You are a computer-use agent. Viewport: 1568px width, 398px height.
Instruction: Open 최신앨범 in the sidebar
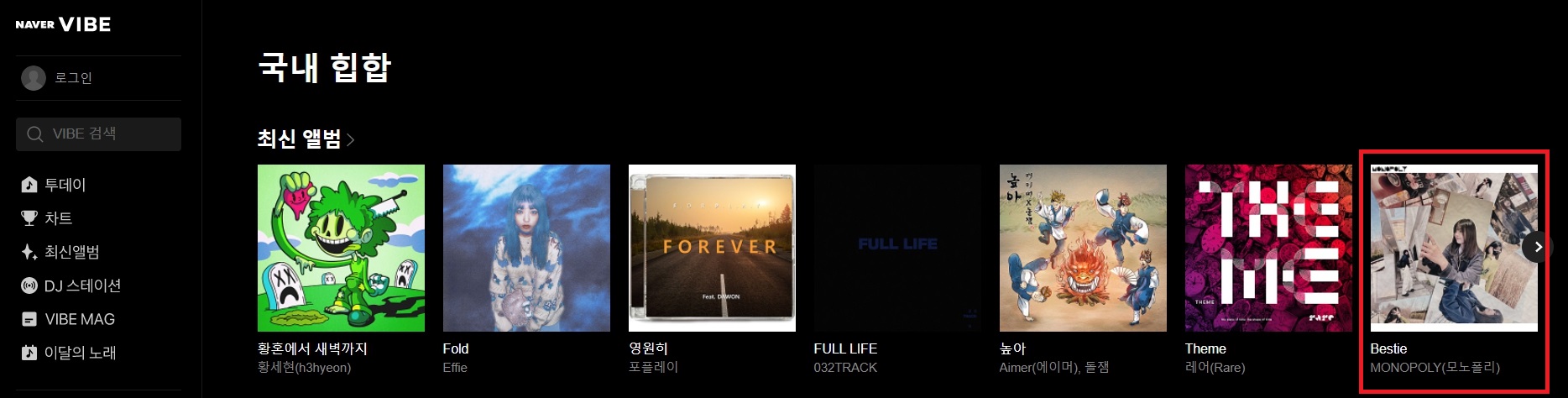71,252
